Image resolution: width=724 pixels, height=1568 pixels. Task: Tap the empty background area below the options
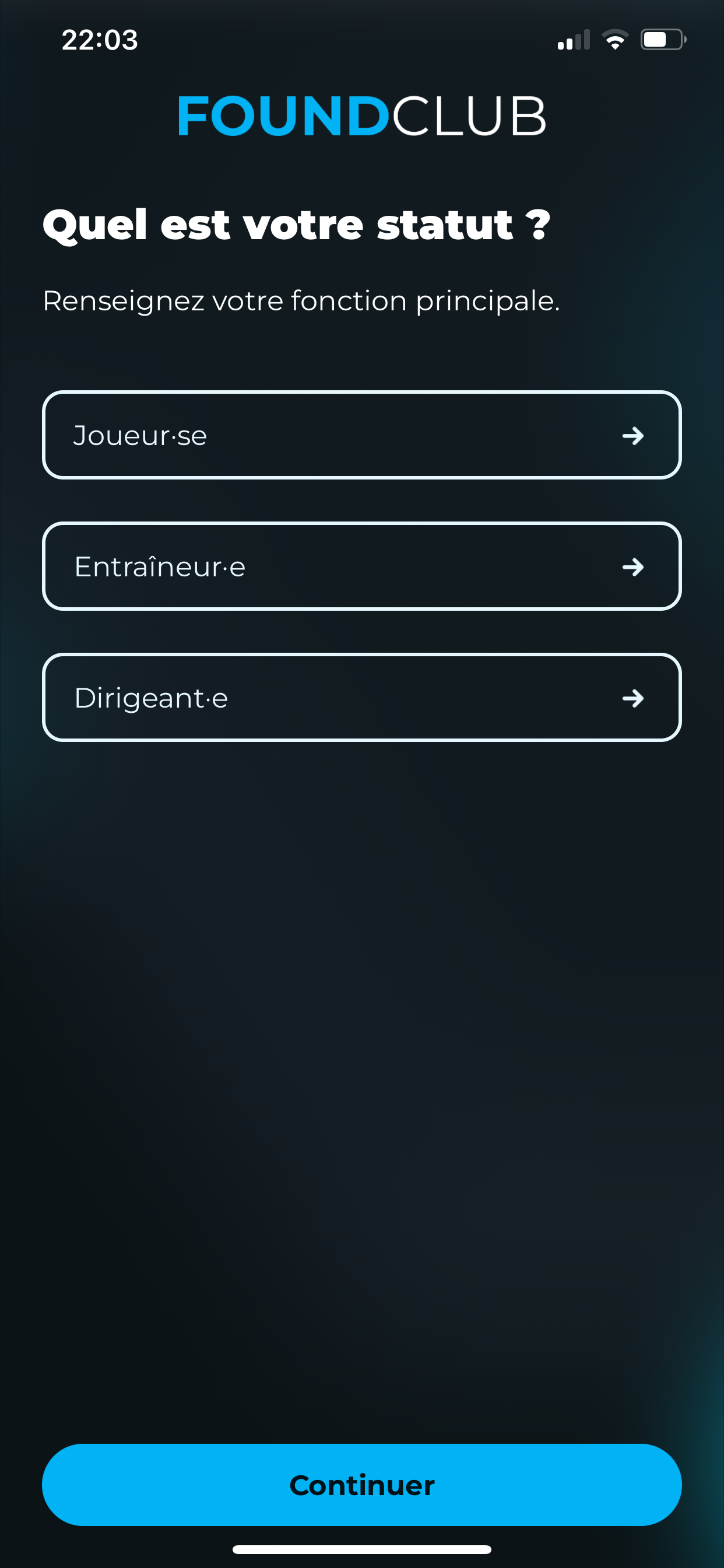pyautogui.click(x=361, y=1035)
